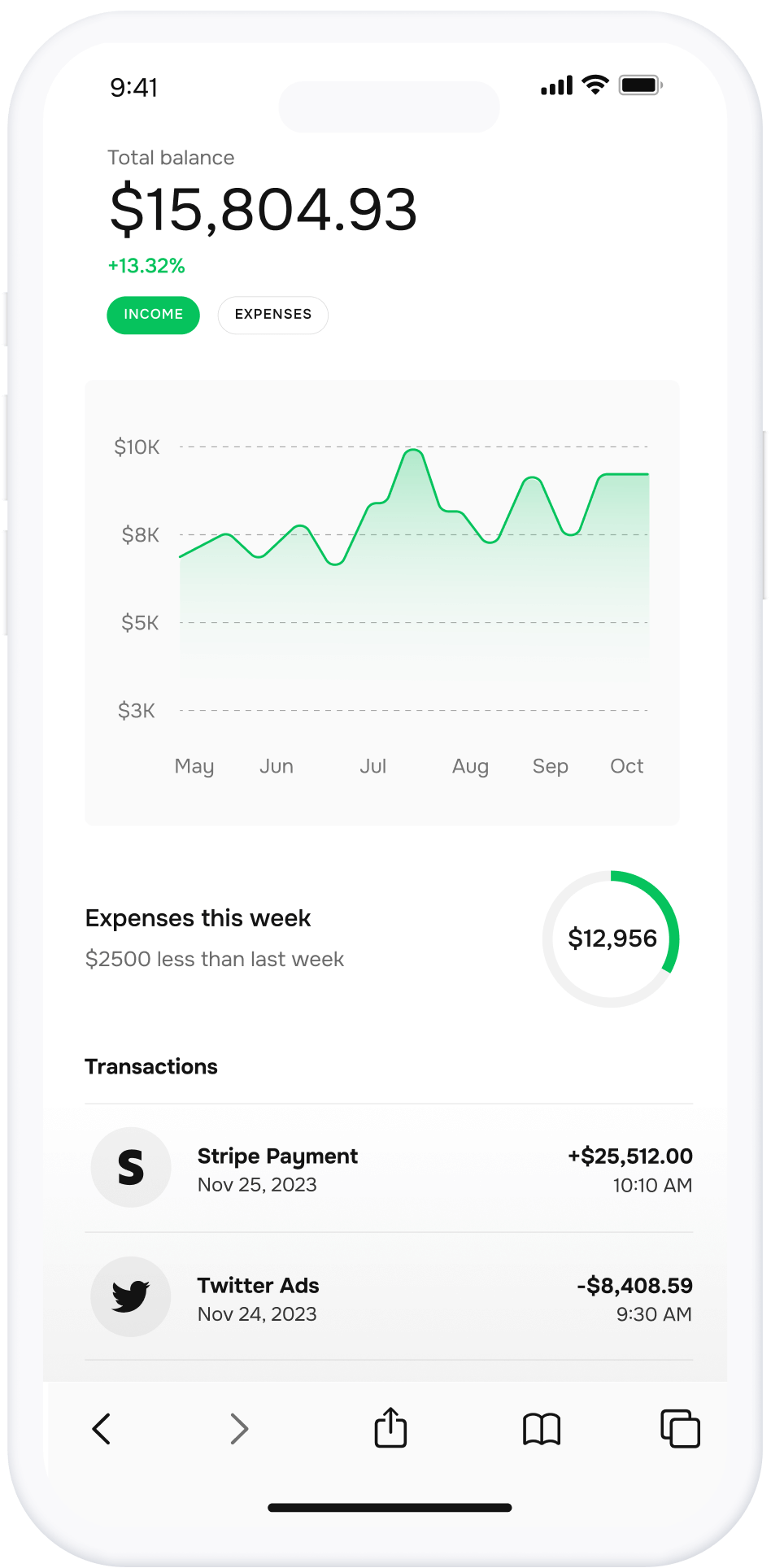
Task: Tap the +13.32% growth percentage
Action: [146, 265]
